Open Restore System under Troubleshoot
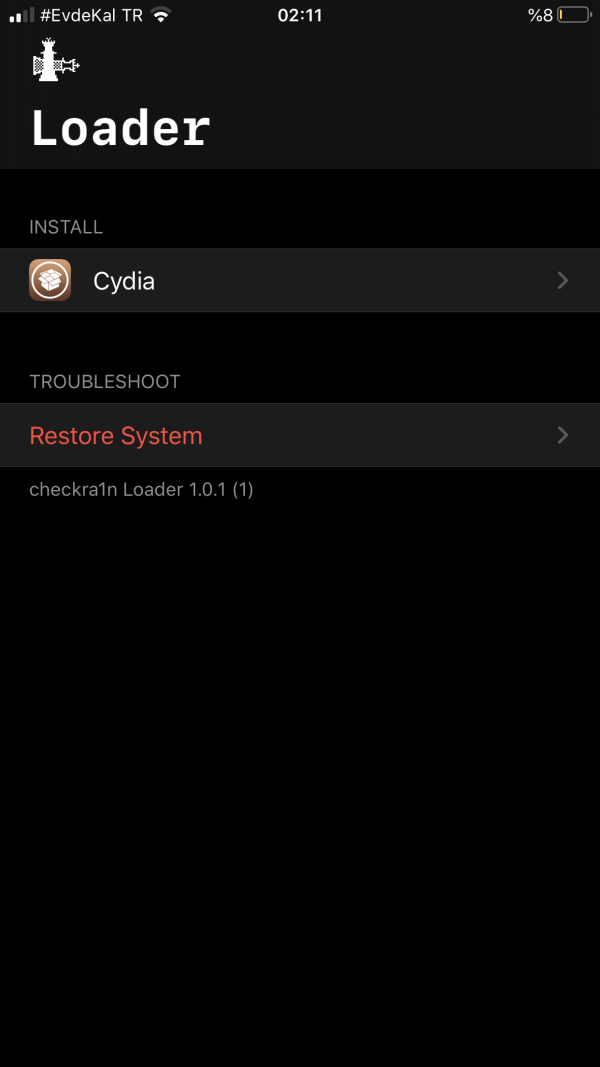The height and width of the screenshot is (1067, 600). (x=300, y=436)
